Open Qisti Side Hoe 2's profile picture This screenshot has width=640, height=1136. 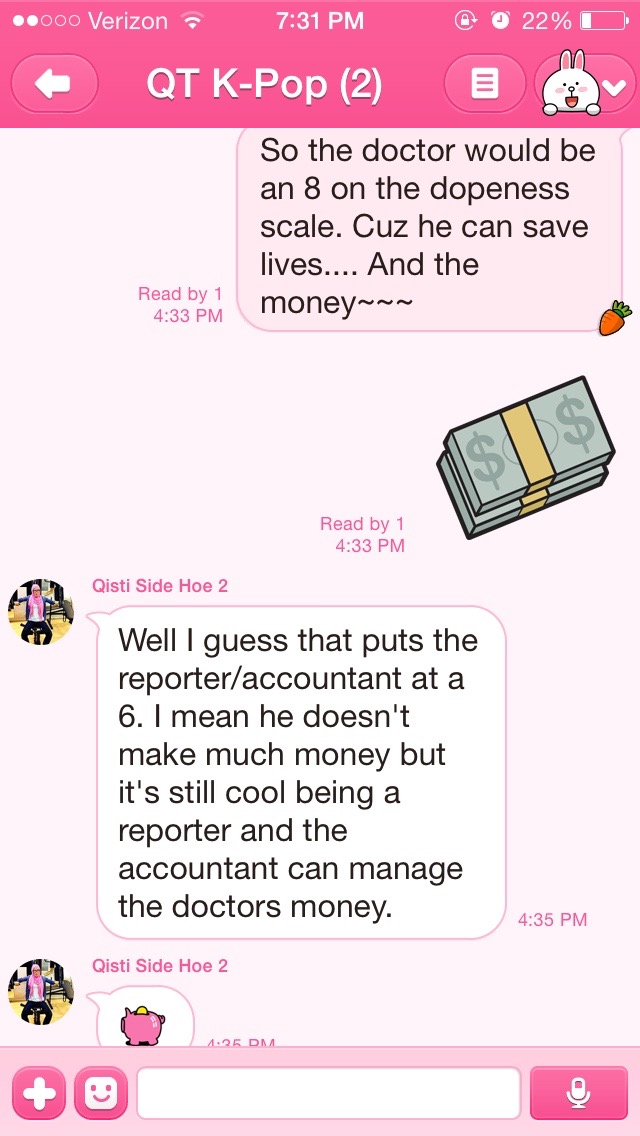pos(41,611)
